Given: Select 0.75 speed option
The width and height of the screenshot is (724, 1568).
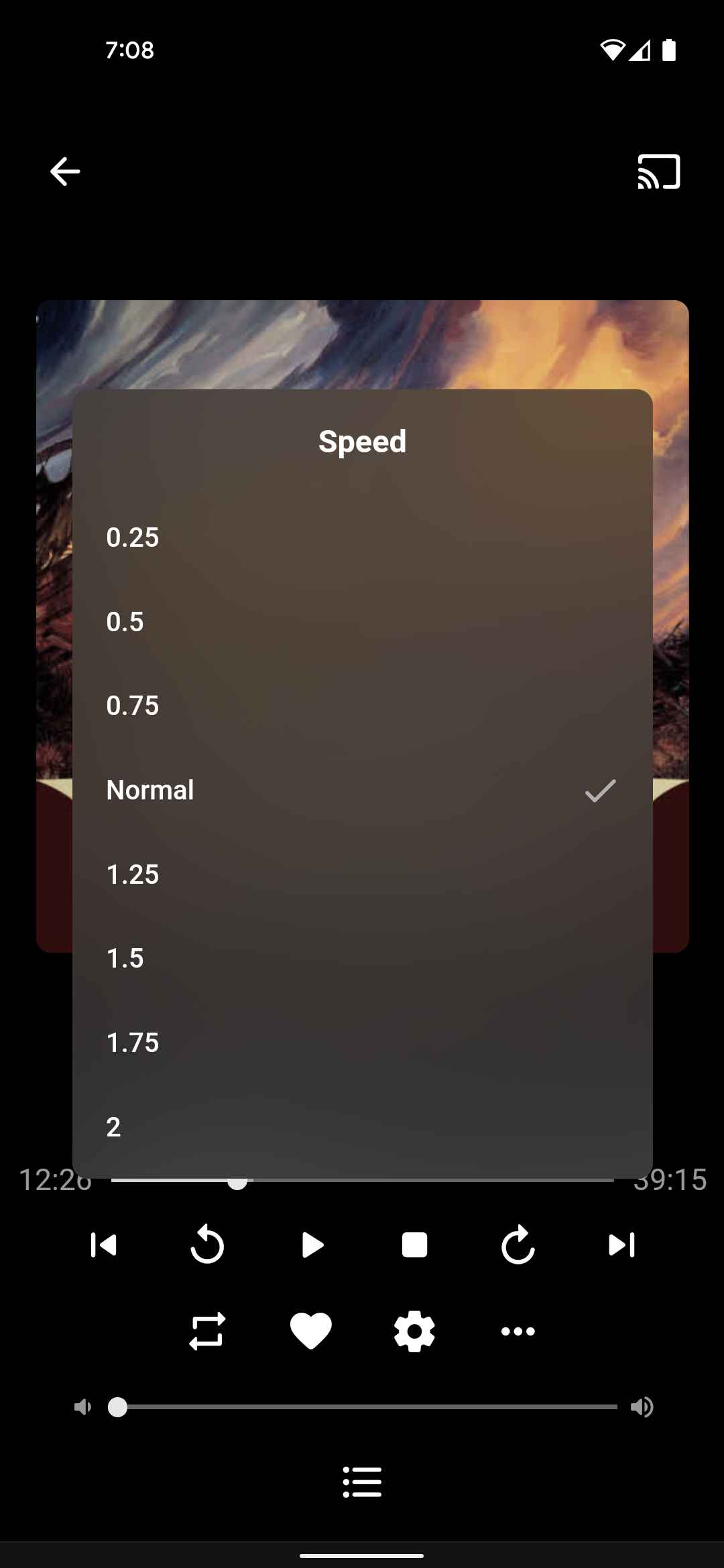Looking at the screenshot, I should click(x=362, y=706).
